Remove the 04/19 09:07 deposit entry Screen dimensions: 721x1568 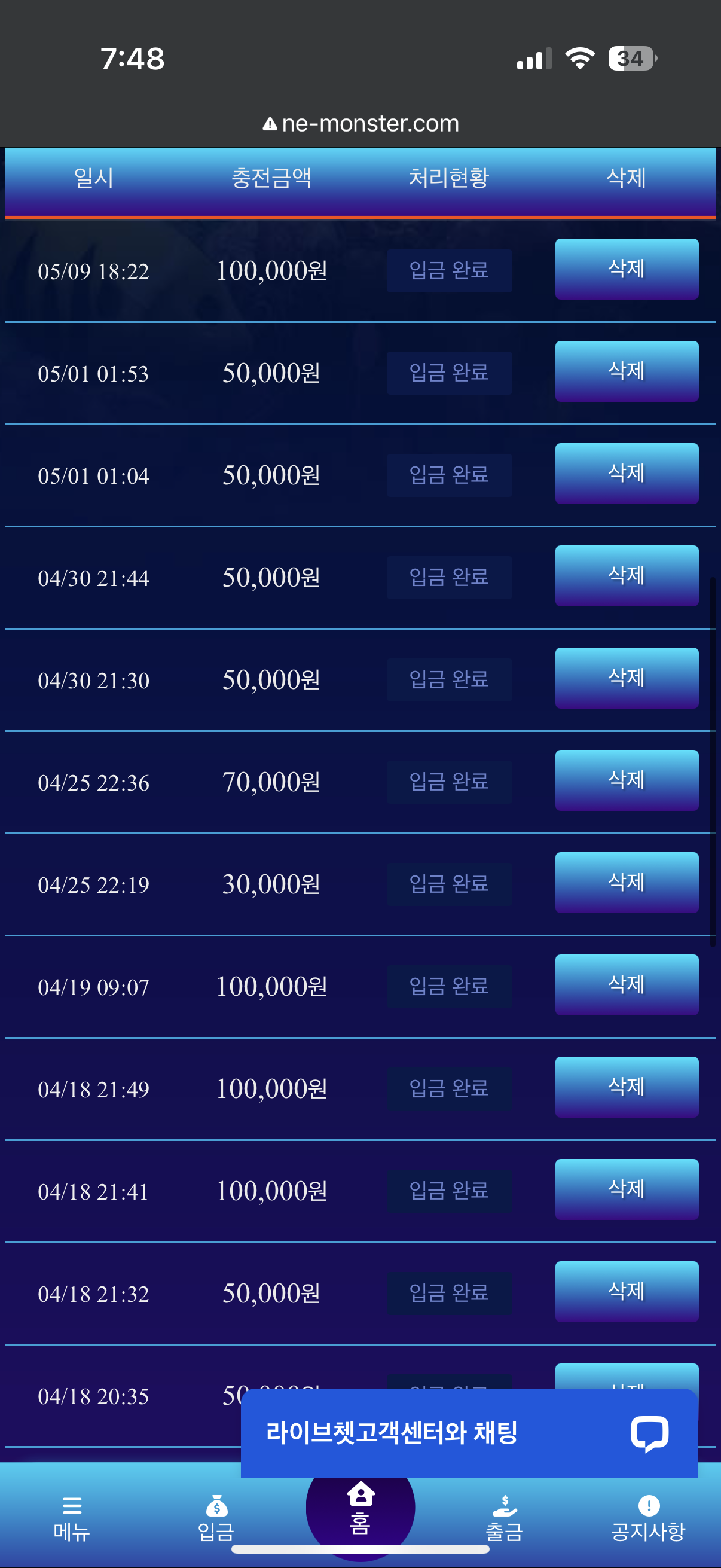[x=626, y=985]
